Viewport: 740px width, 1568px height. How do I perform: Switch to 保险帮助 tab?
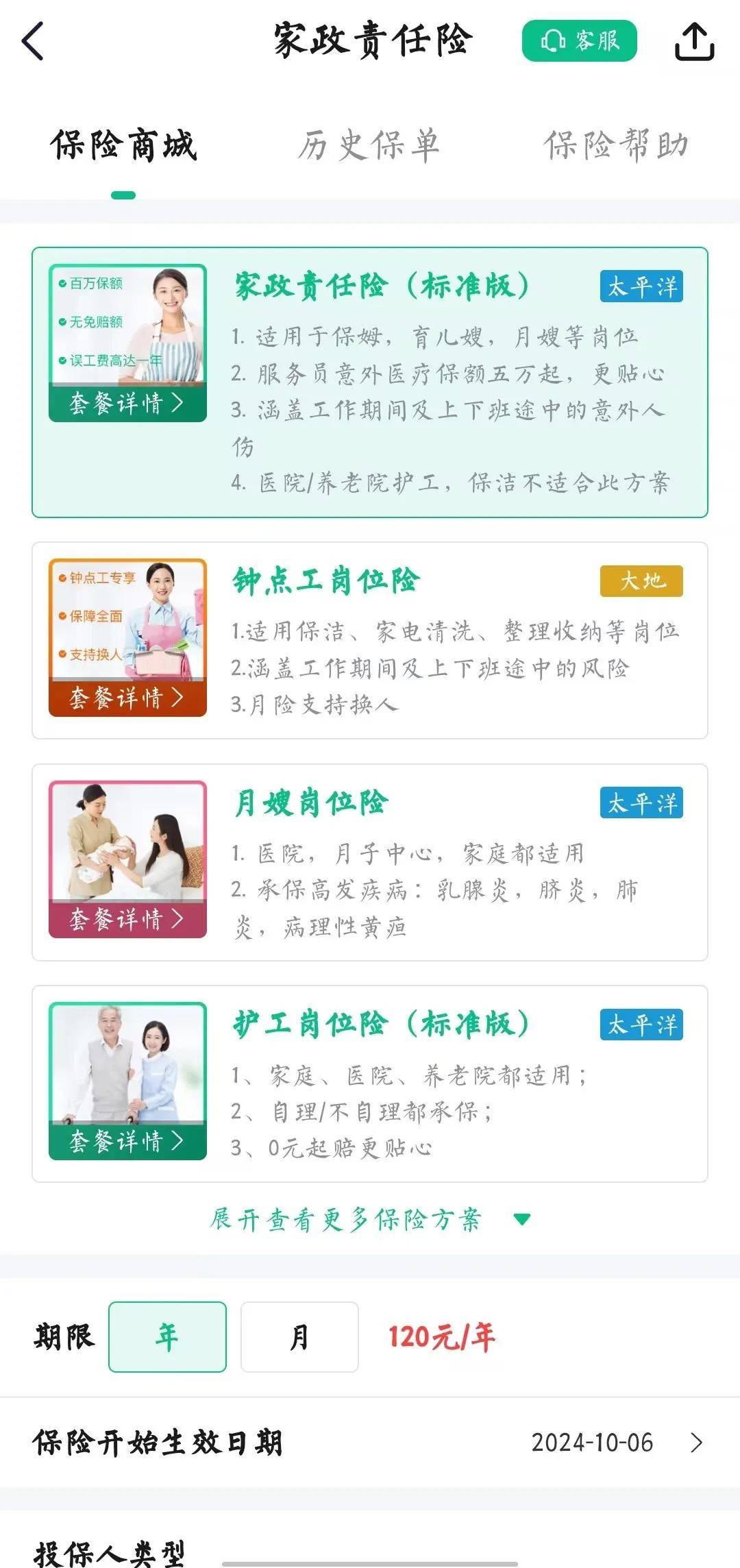coord(616,146)
